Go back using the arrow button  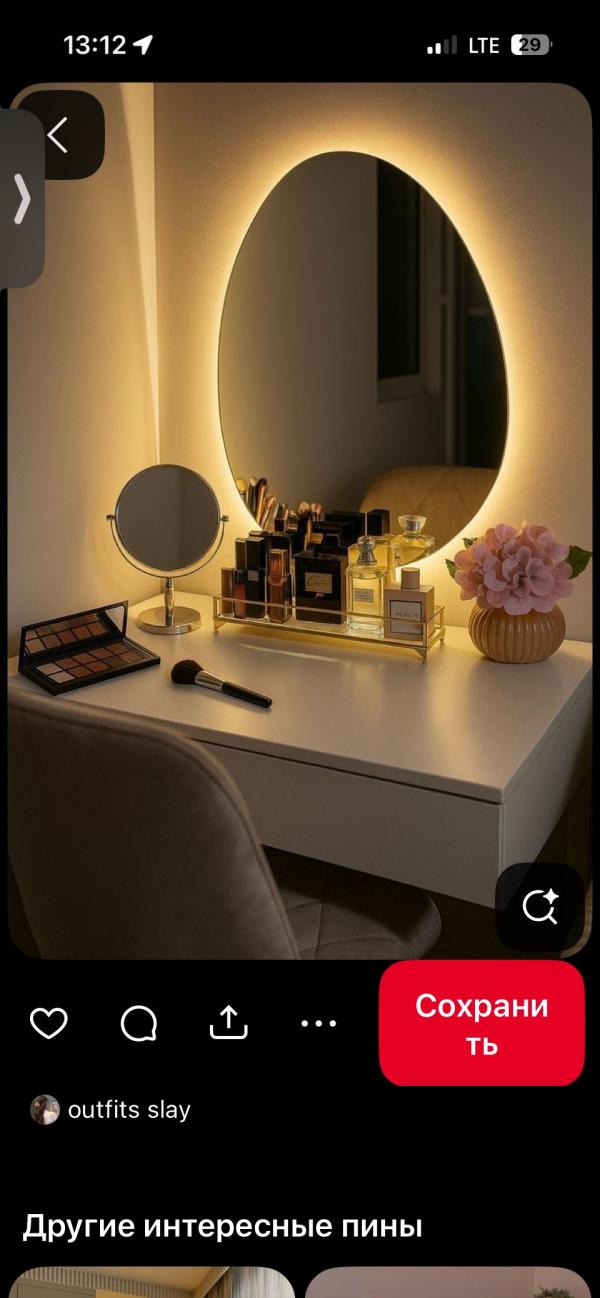pyautogui.click(x=60, y=135)
